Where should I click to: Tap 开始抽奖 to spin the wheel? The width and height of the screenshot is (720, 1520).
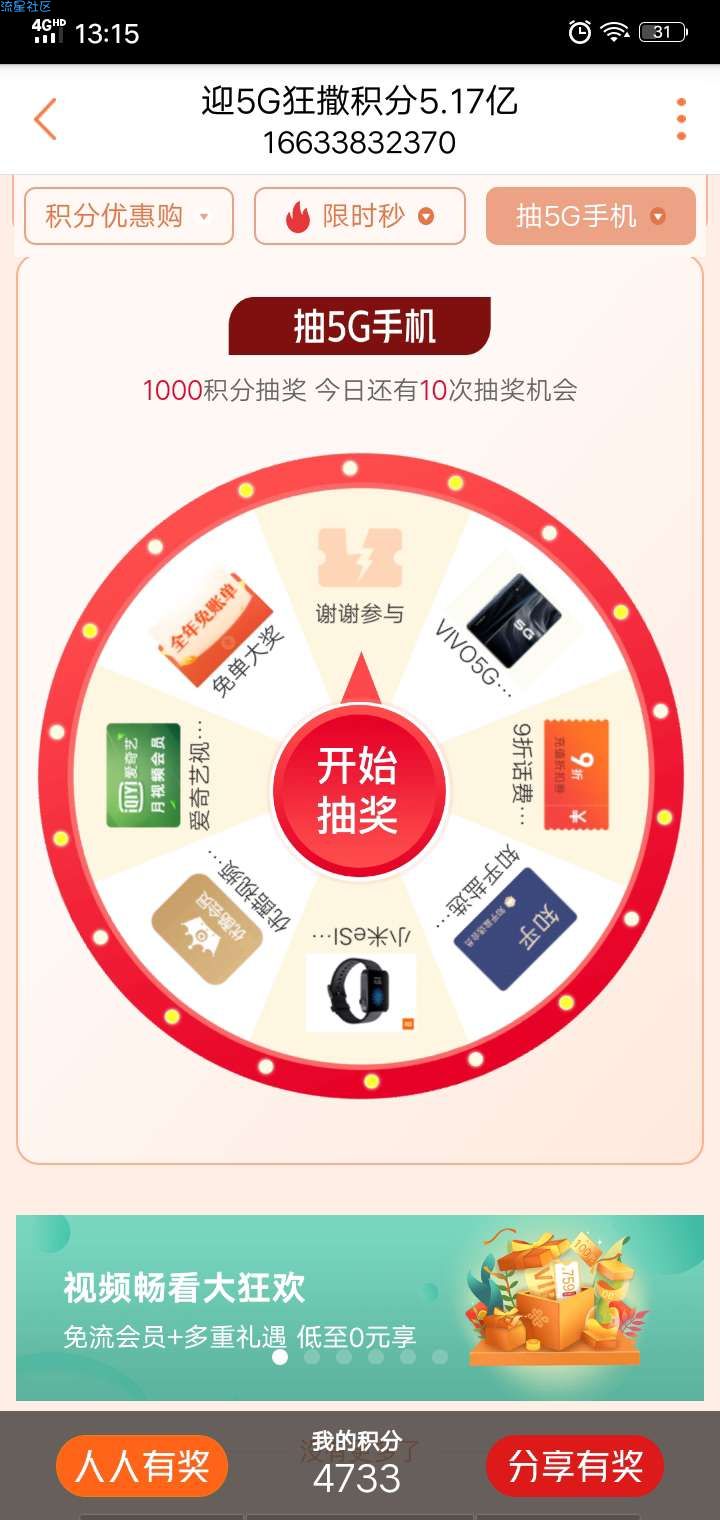coord(358,790)
